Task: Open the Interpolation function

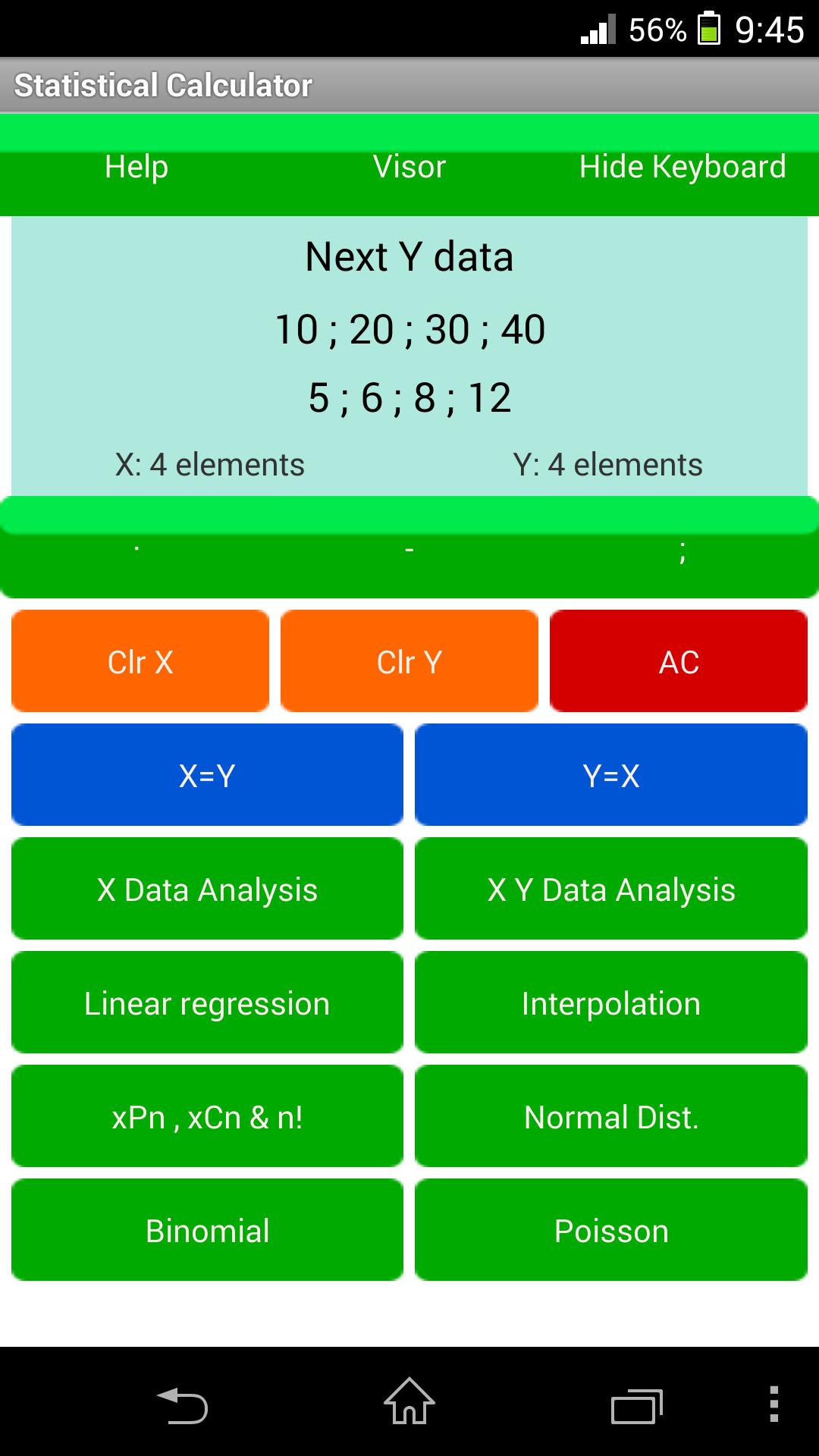Action: pos(610,1003)
